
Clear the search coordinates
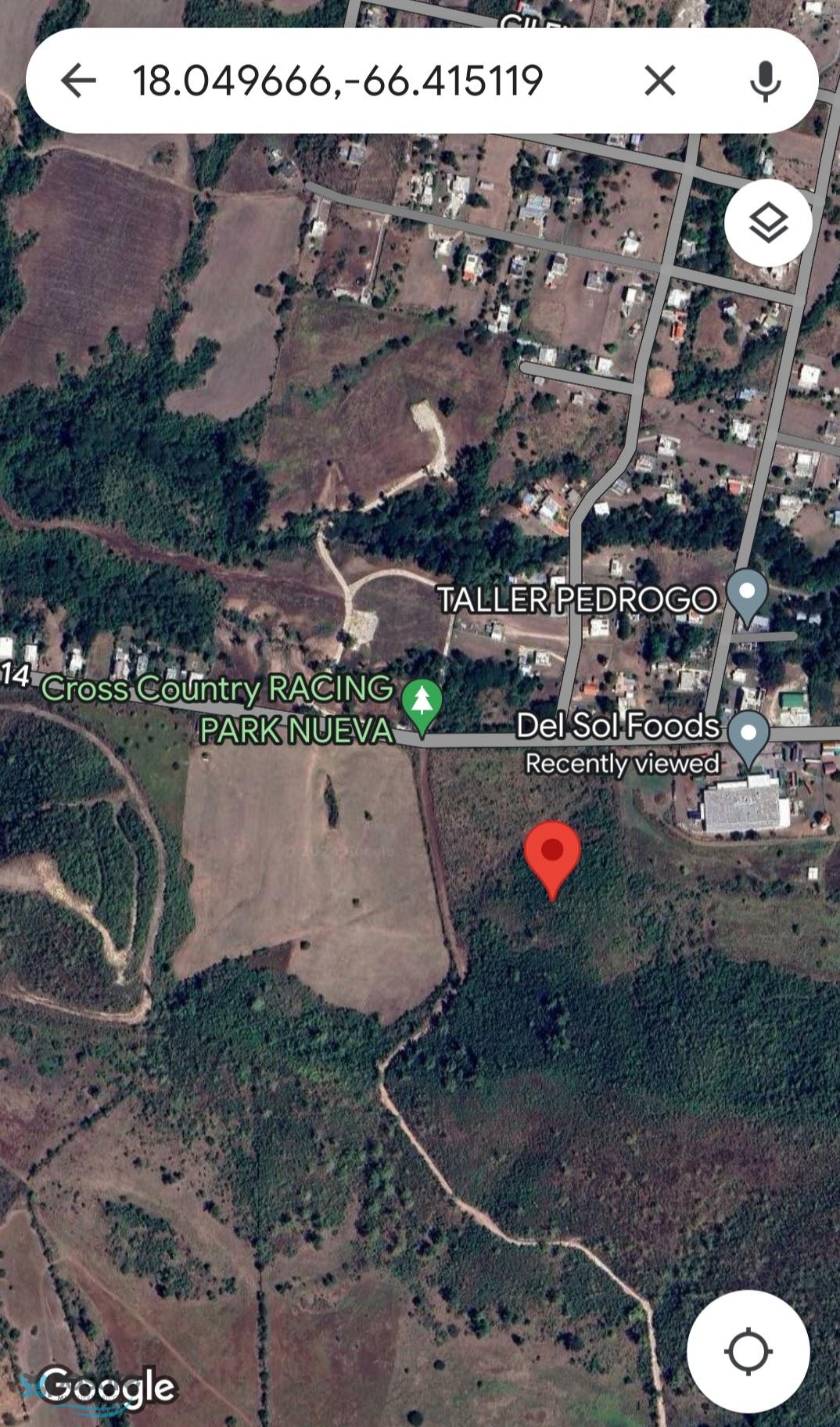point(659,81)
